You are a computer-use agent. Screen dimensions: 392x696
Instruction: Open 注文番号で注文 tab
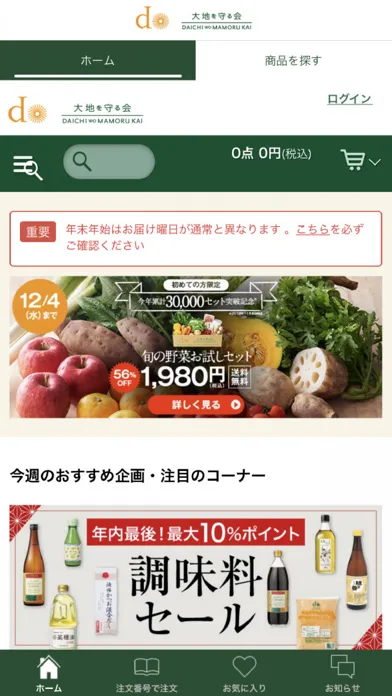pos(147,674)
